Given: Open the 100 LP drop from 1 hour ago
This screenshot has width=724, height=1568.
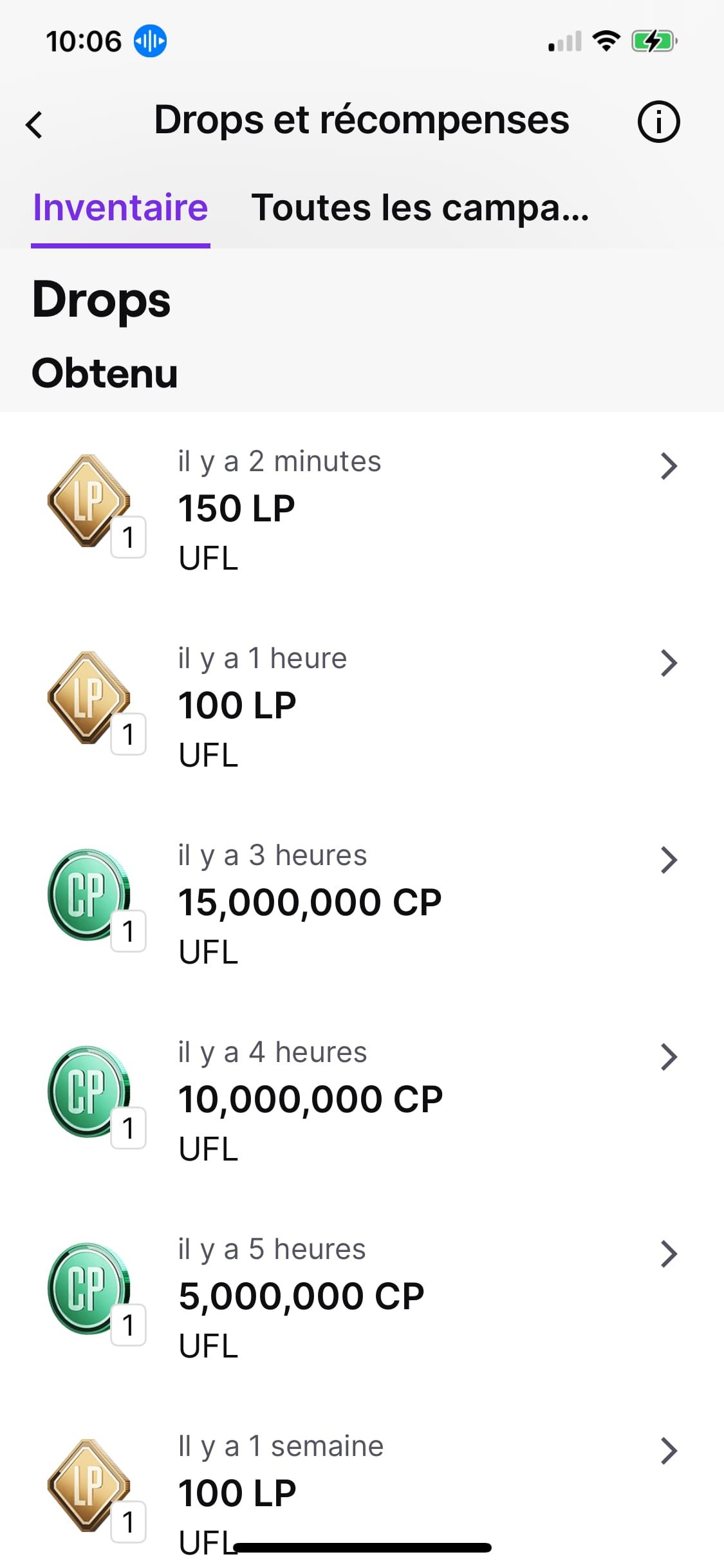Looking at the screenshot, I should pos(362,707).
